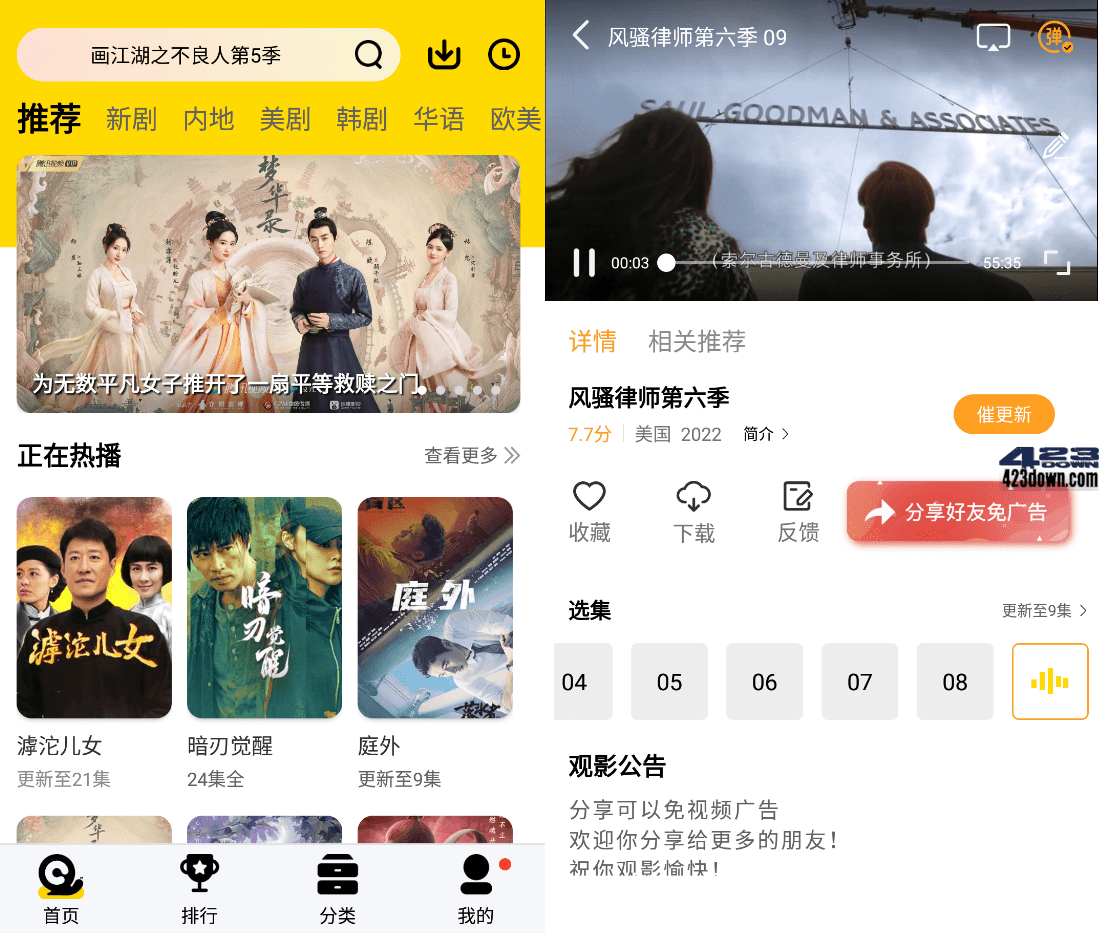This screenshot has height=933, width=1107.
Task: Open the downloads icon in top bar
Action: (x=444, y=55)
